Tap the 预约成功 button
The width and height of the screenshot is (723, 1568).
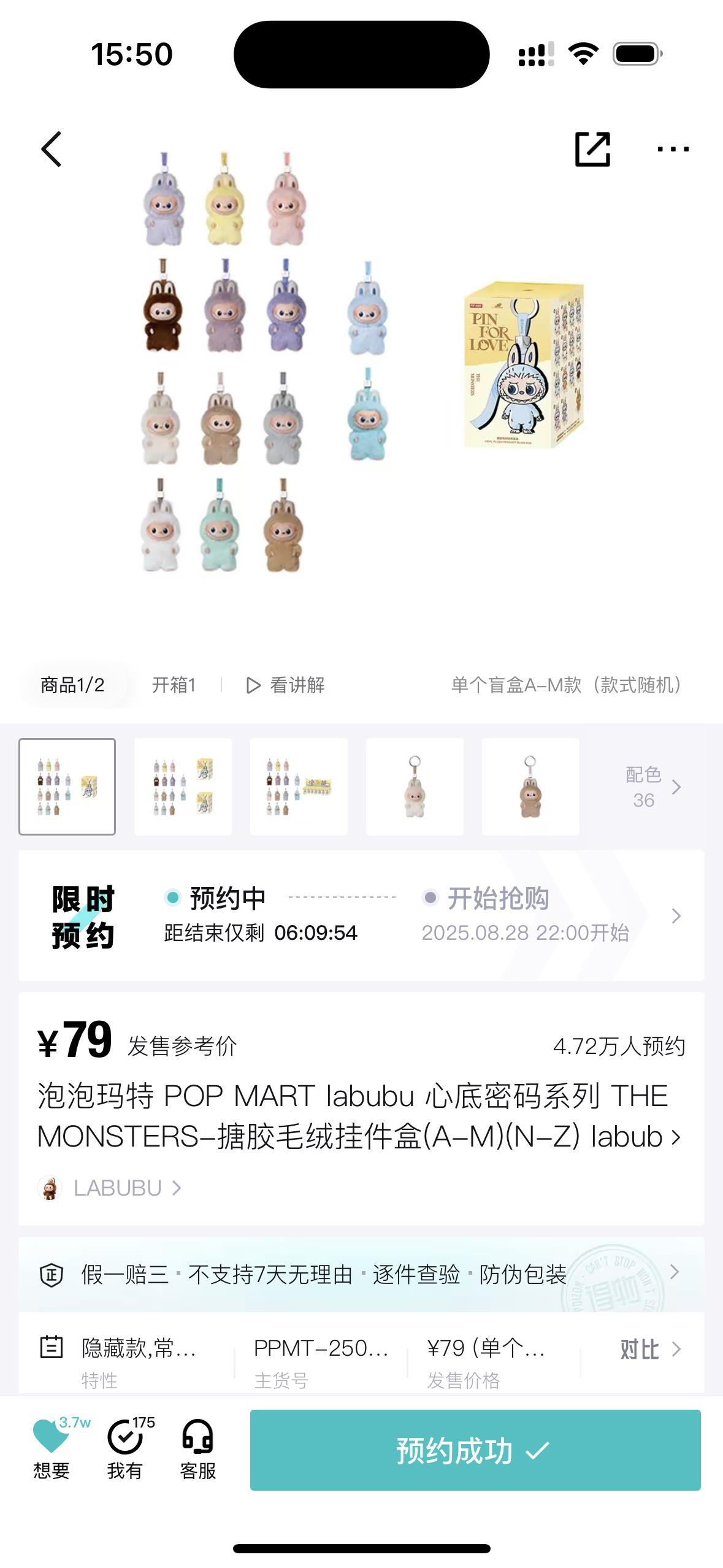pyautogui.click(x=475, y=1450)
